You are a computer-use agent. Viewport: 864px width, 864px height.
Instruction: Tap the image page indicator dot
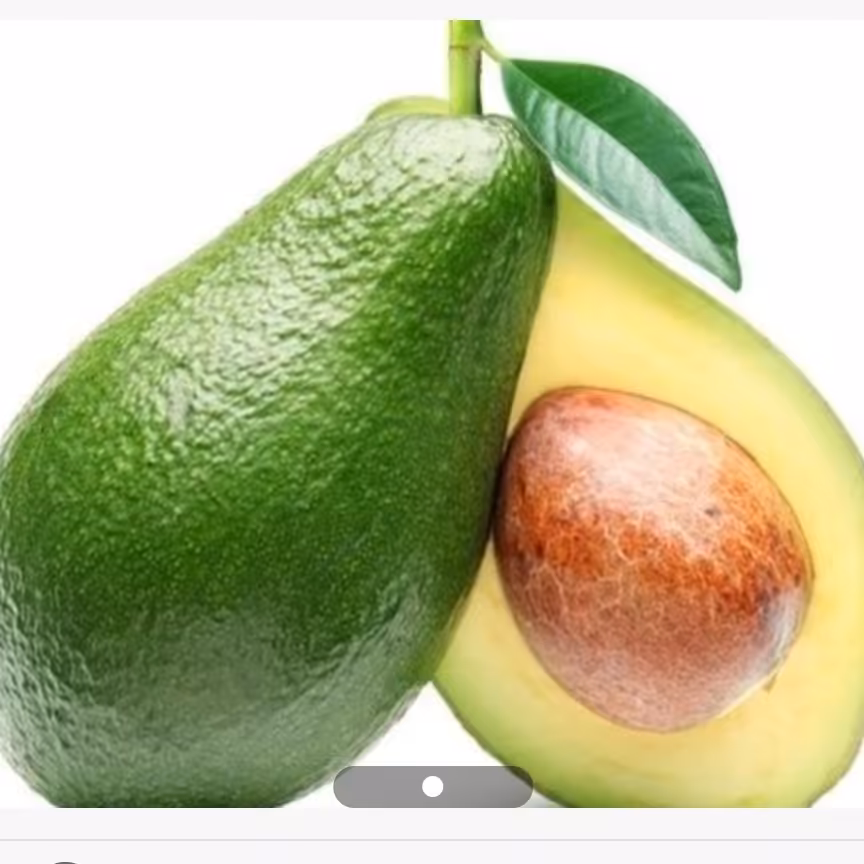(432, 787)
